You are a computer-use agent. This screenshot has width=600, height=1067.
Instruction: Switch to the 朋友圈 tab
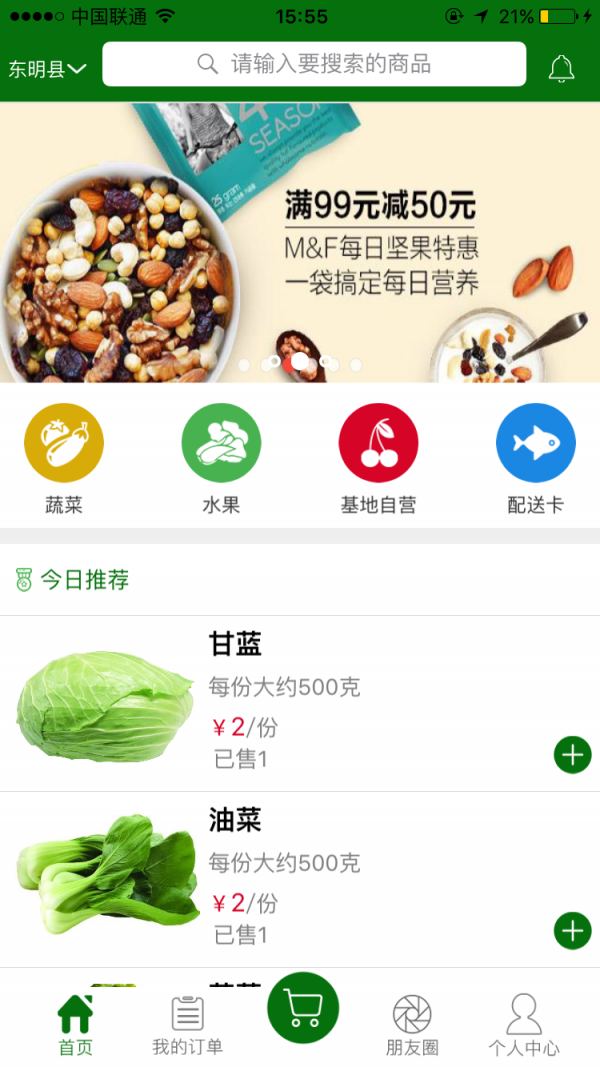tap(412, 1025)
